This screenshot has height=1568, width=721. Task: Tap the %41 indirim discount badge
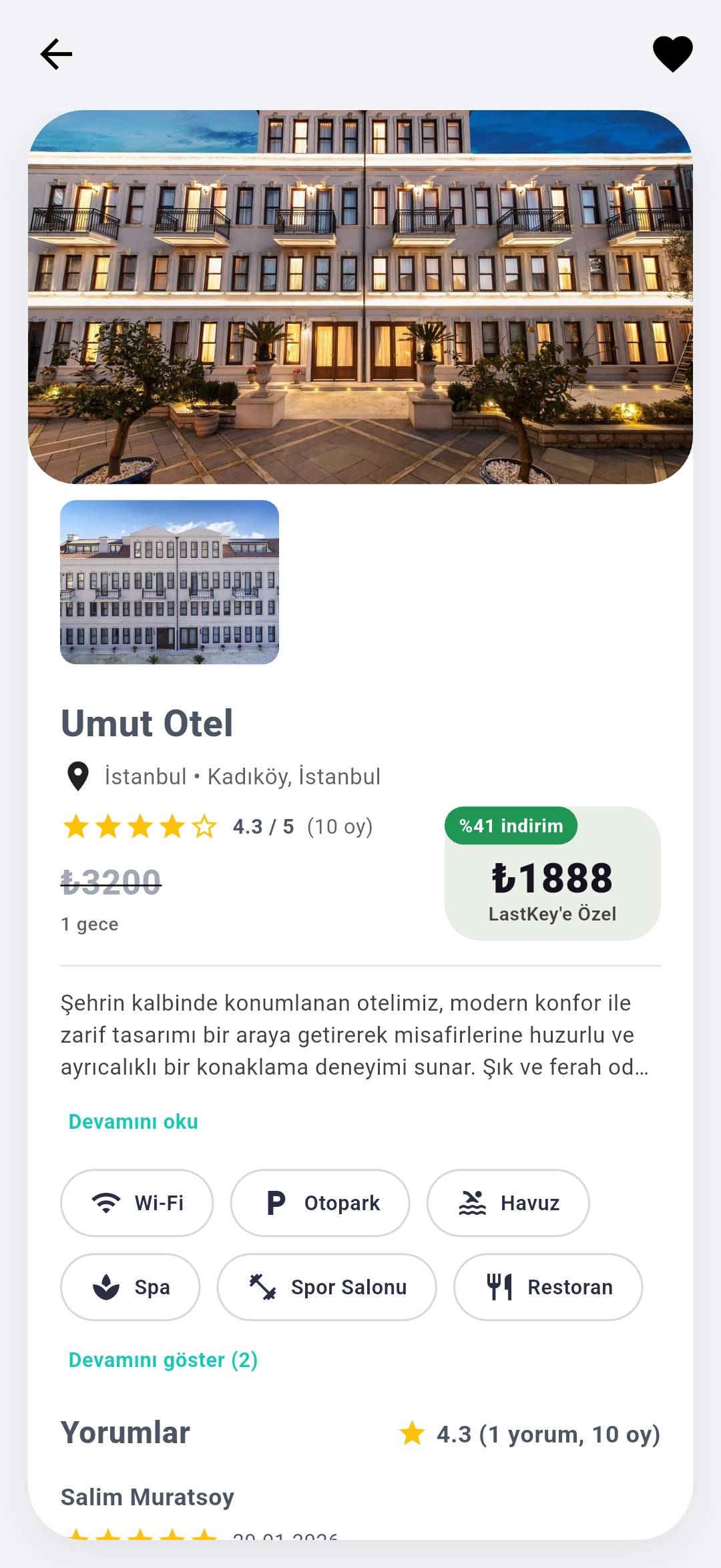click(x=512, y=826)
